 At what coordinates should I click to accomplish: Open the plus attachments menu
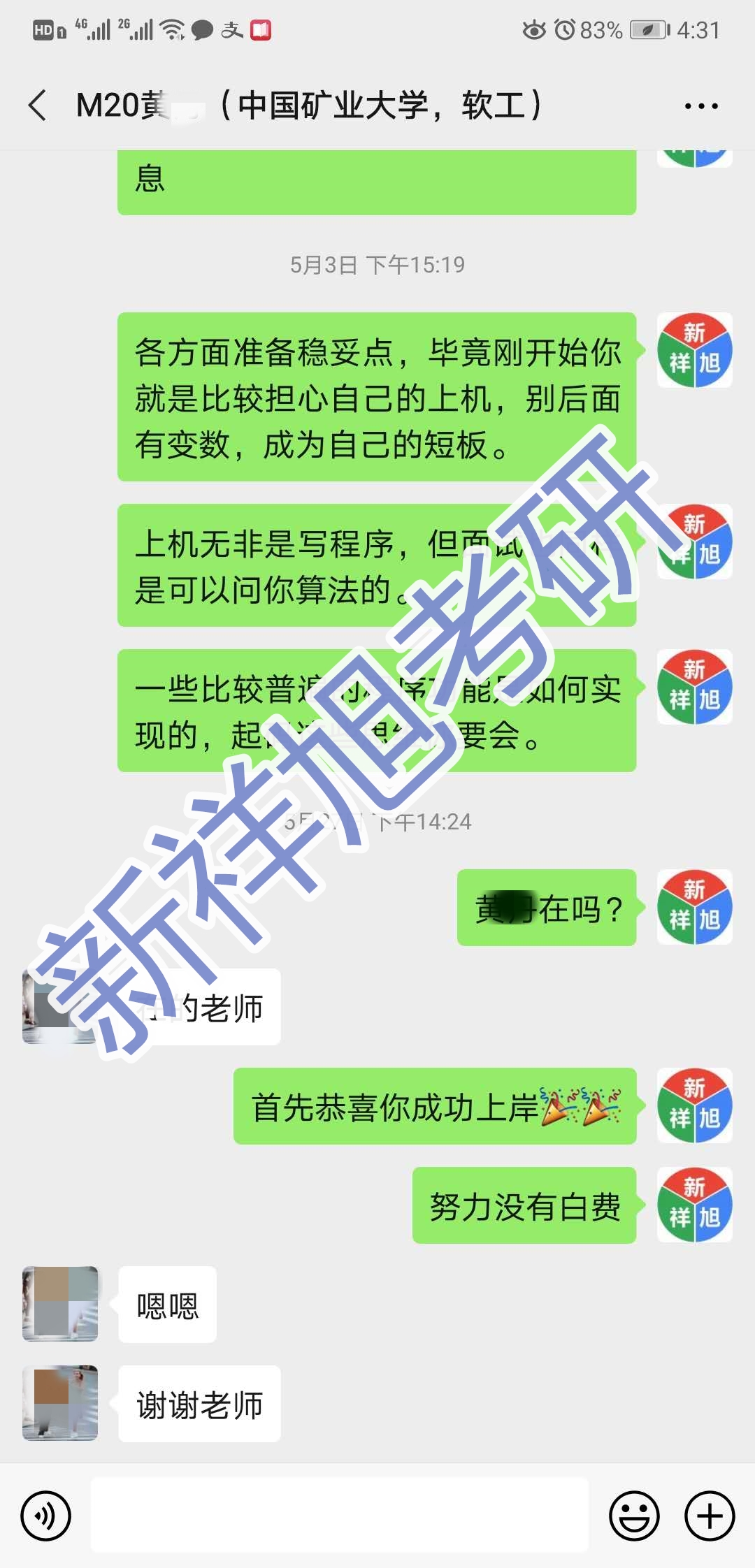(710, 1516)
